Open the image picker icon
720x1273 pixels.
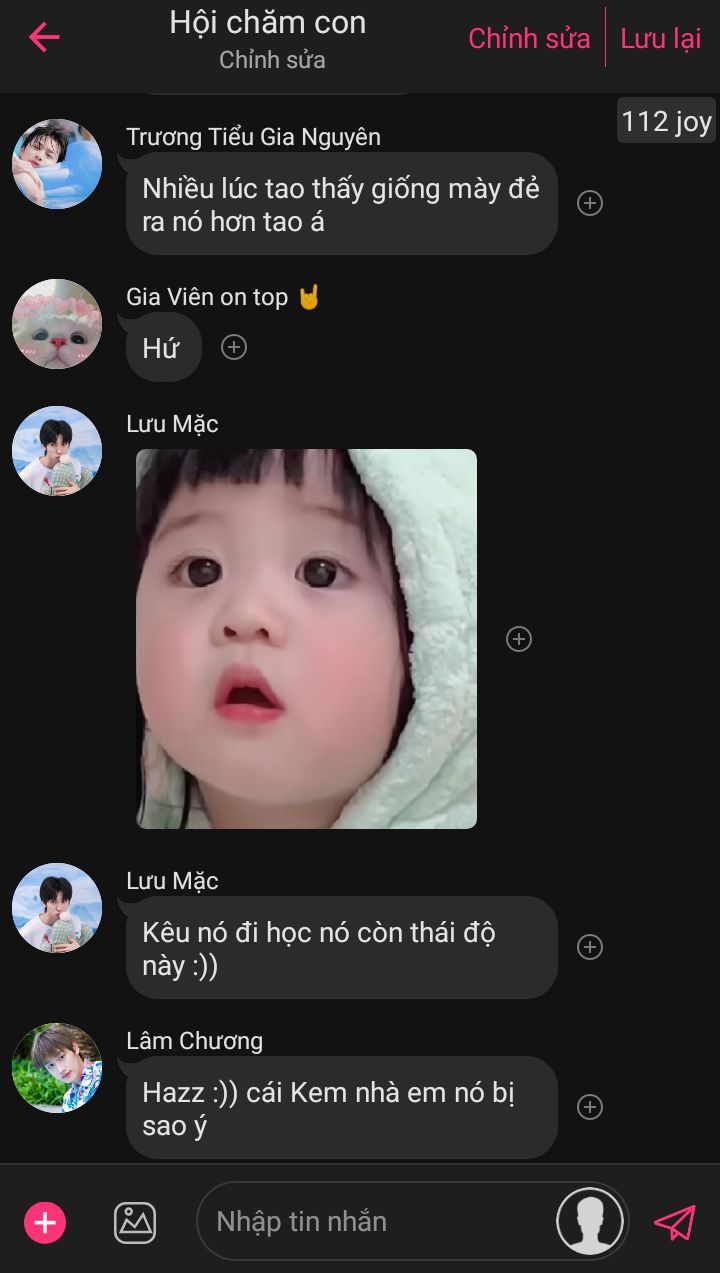pyautogui.click(x=135, y=1222)
